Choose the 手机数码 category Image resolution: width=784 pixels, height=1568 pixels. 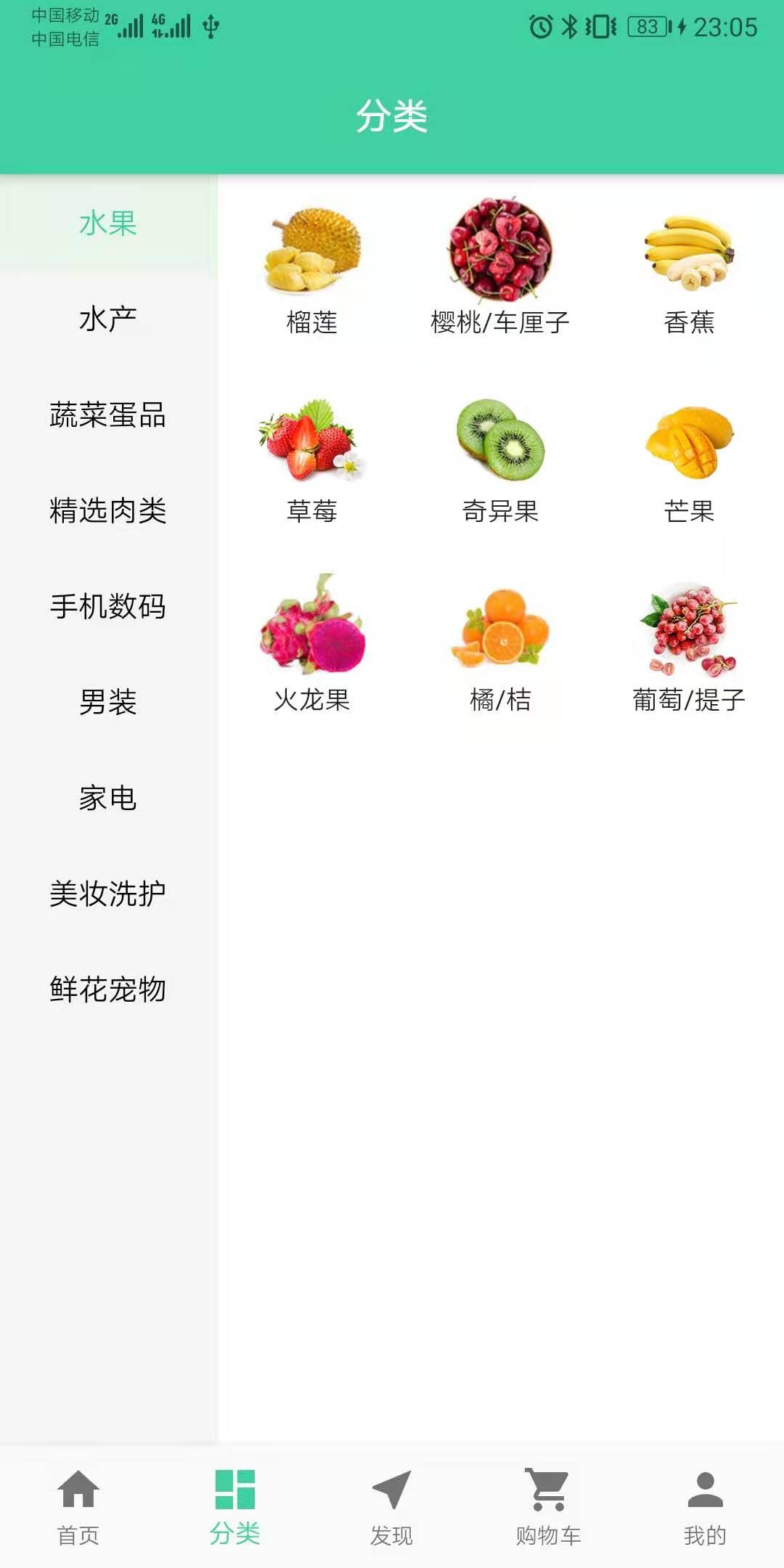(x=108, y=607)
